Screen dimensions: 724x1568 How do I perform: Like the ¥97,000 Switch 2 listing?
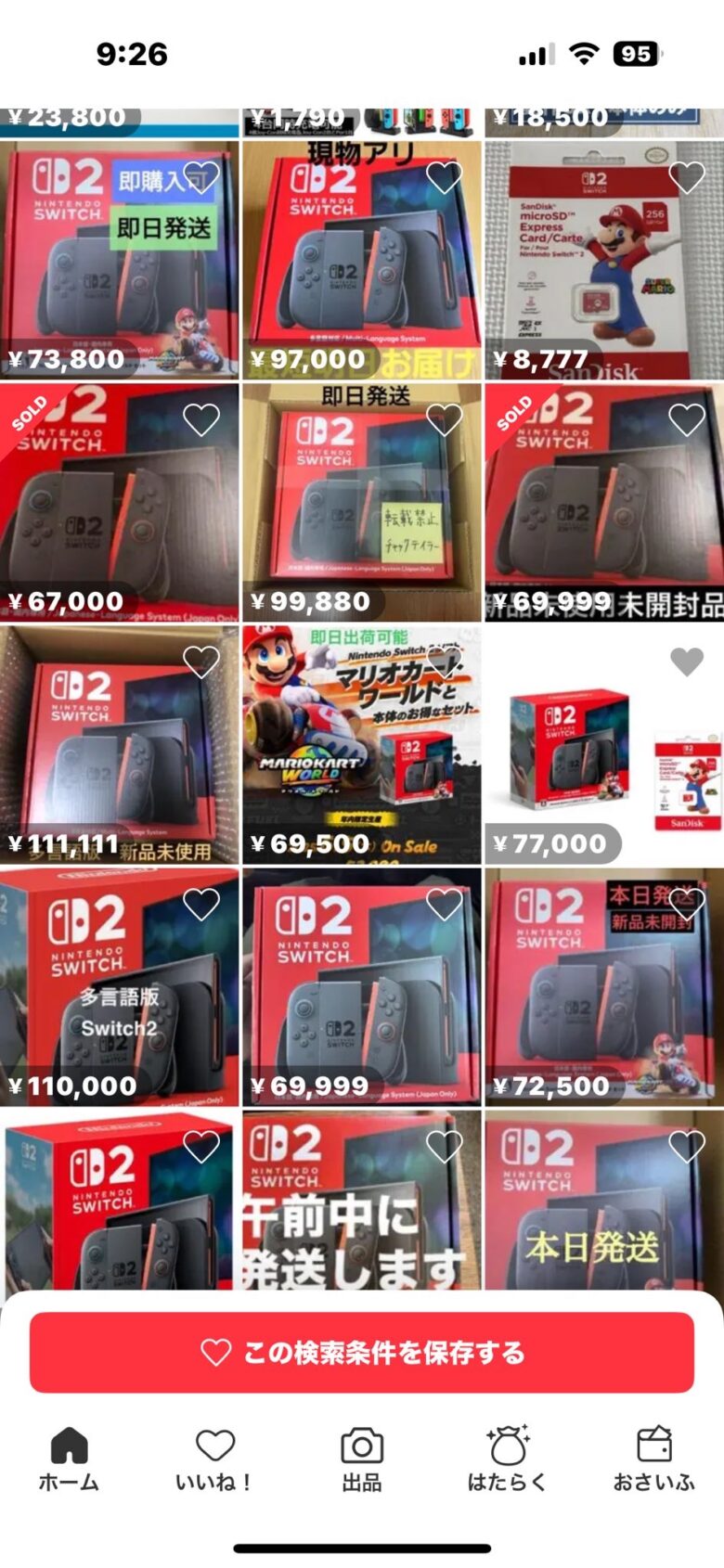[x=444, y=177]
